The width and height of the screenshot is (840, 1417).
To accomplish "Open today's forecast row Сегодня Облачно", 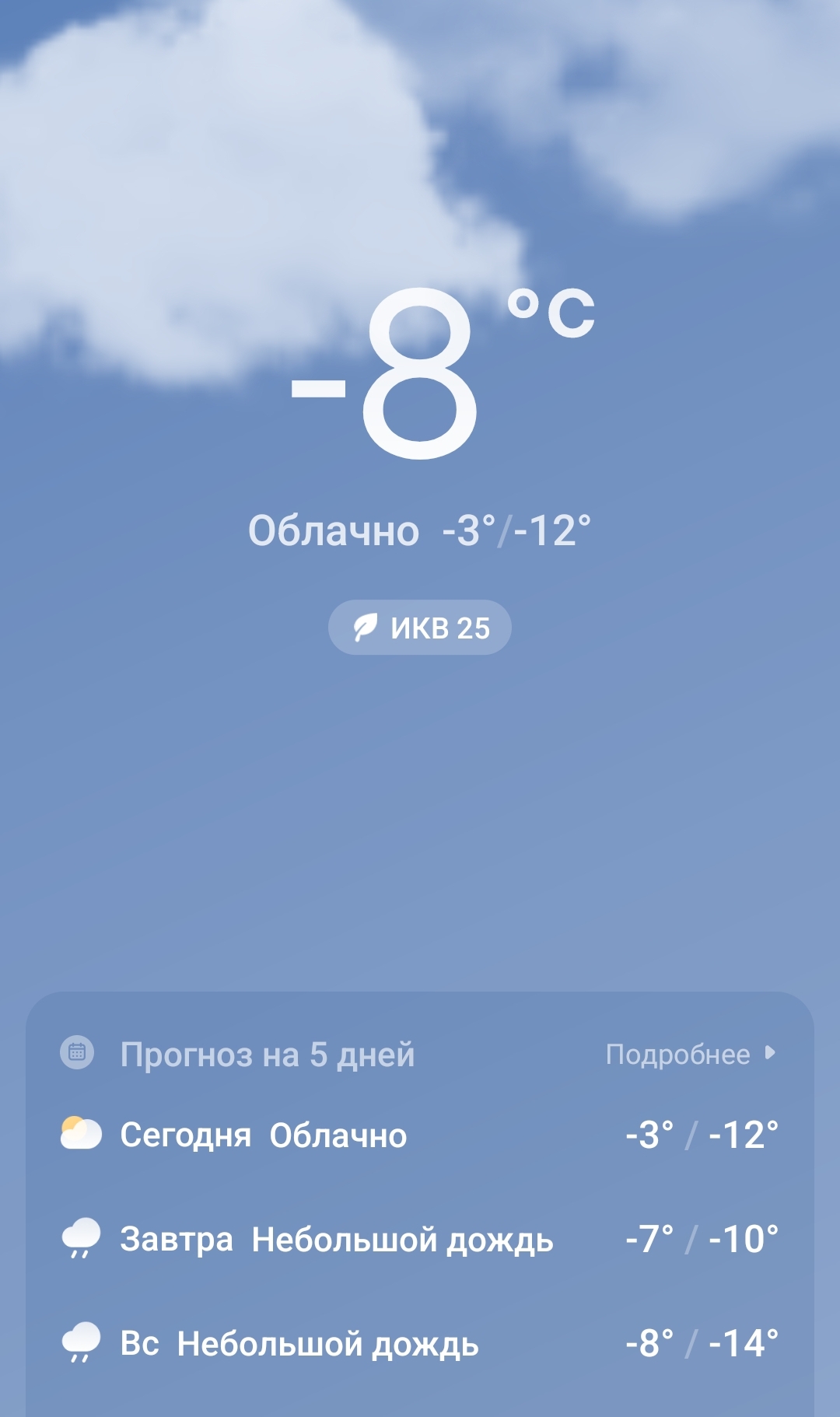I will pos(420,1135).
